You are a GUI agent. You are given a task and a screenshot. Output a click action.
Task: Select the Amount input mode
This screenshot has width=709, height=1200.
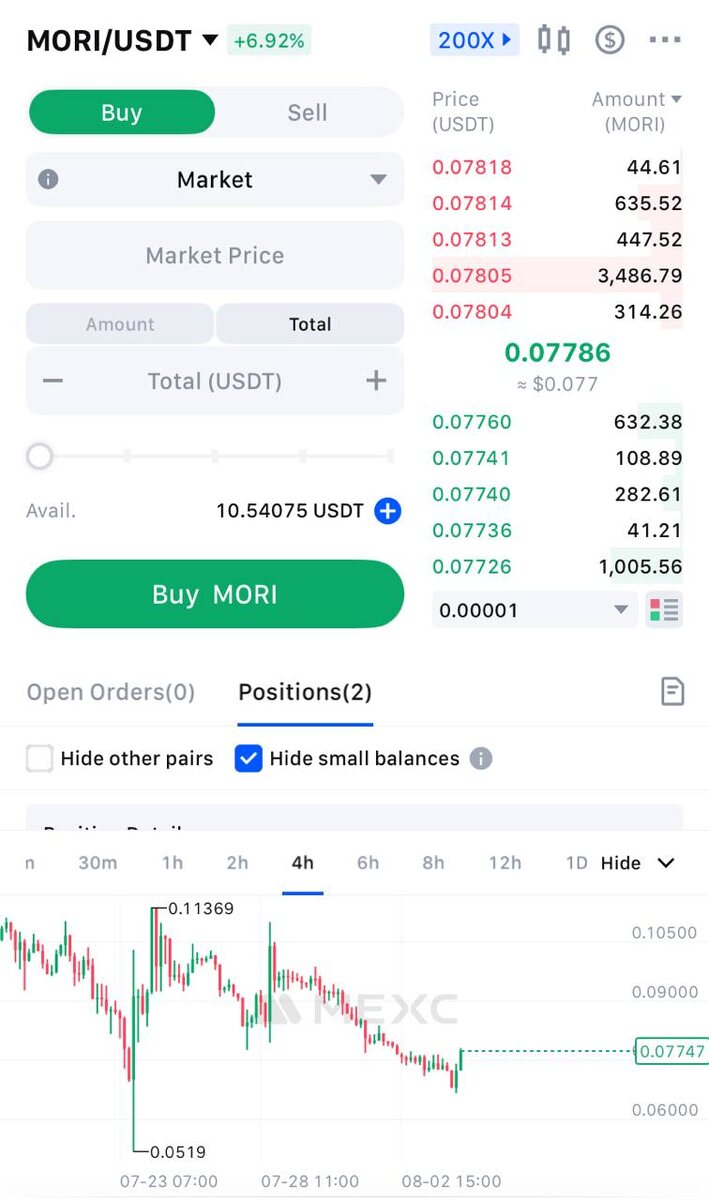[x=120, y=324]
